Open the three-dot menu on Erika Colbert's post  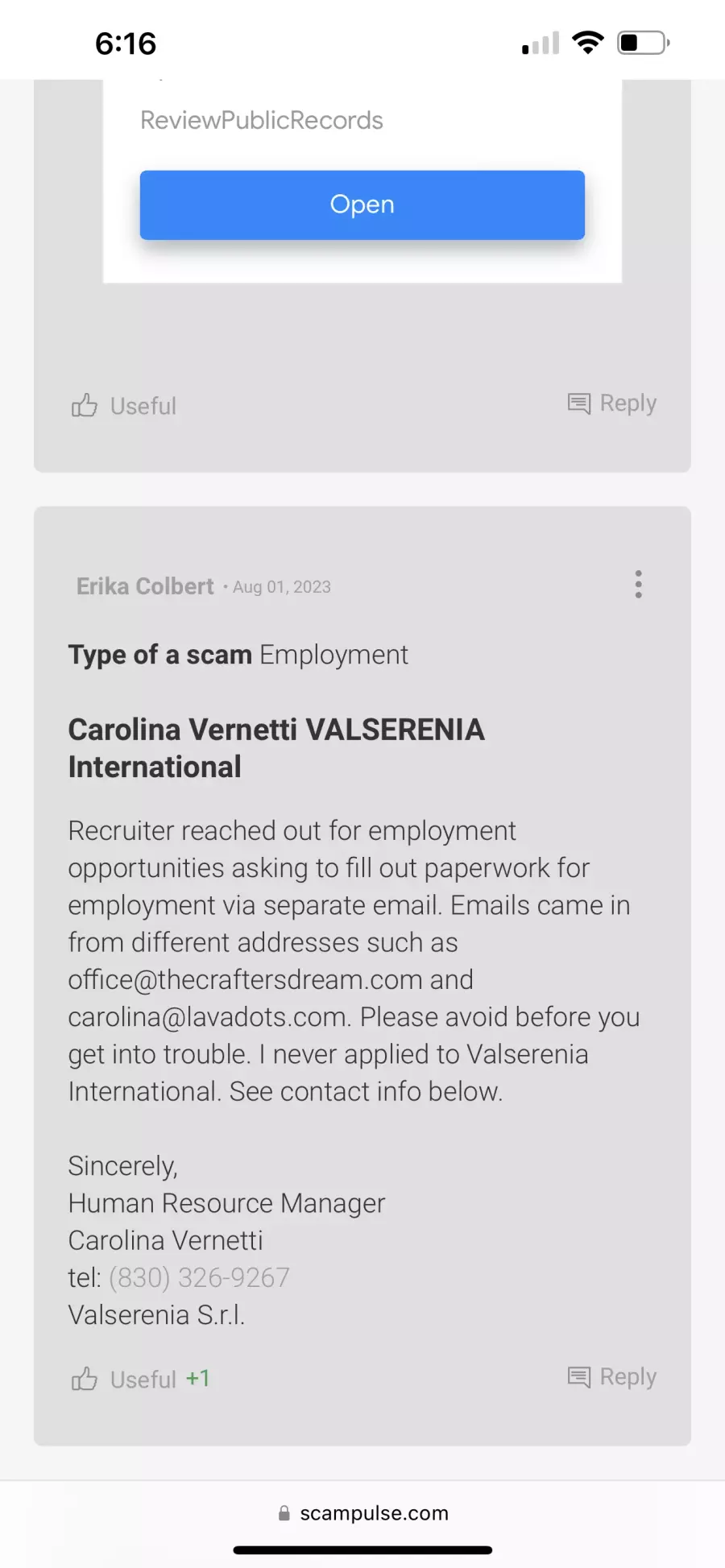638,585
